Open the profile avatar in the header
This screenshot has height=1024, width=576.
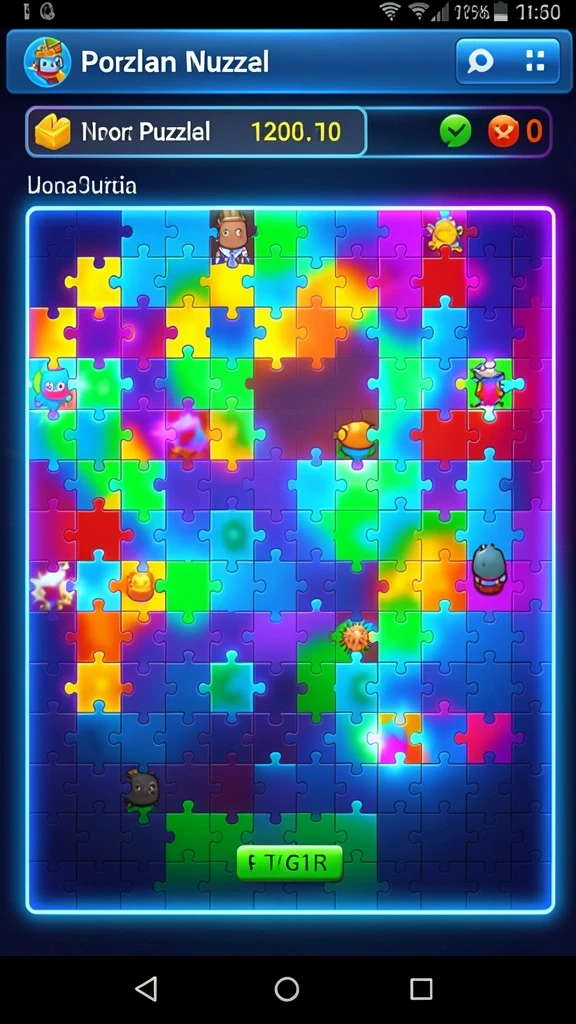pyautogui.click(x=47, y=61)
